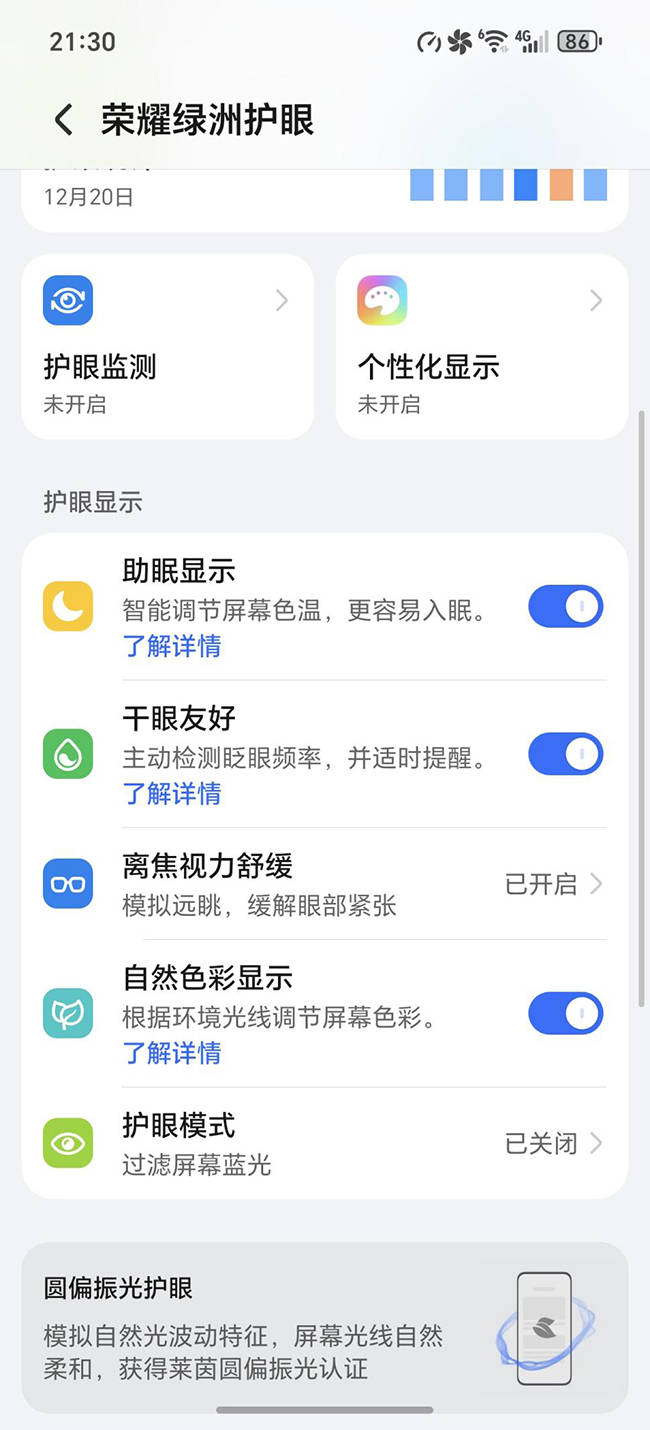Open 了解详情 link under 干眼友好
The image size is (650, 1430).
(x=172, y=794)
